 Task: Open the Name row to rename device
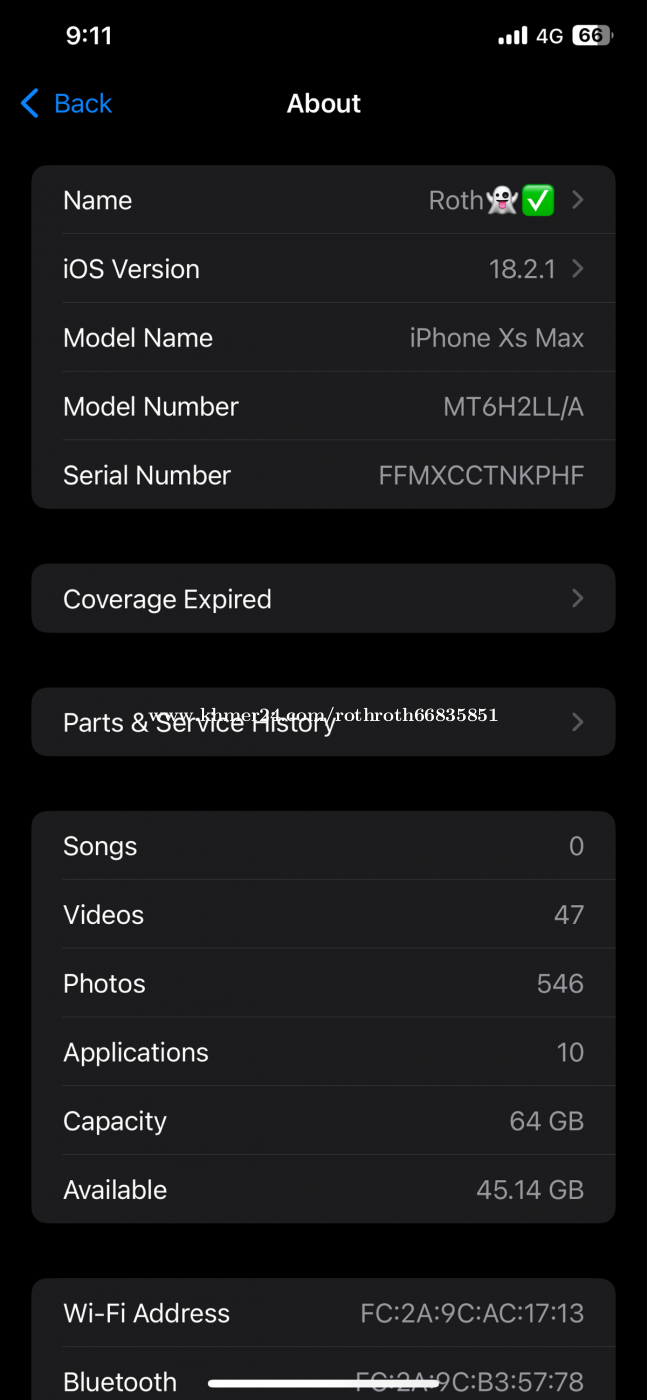click(x=323, y=200)
